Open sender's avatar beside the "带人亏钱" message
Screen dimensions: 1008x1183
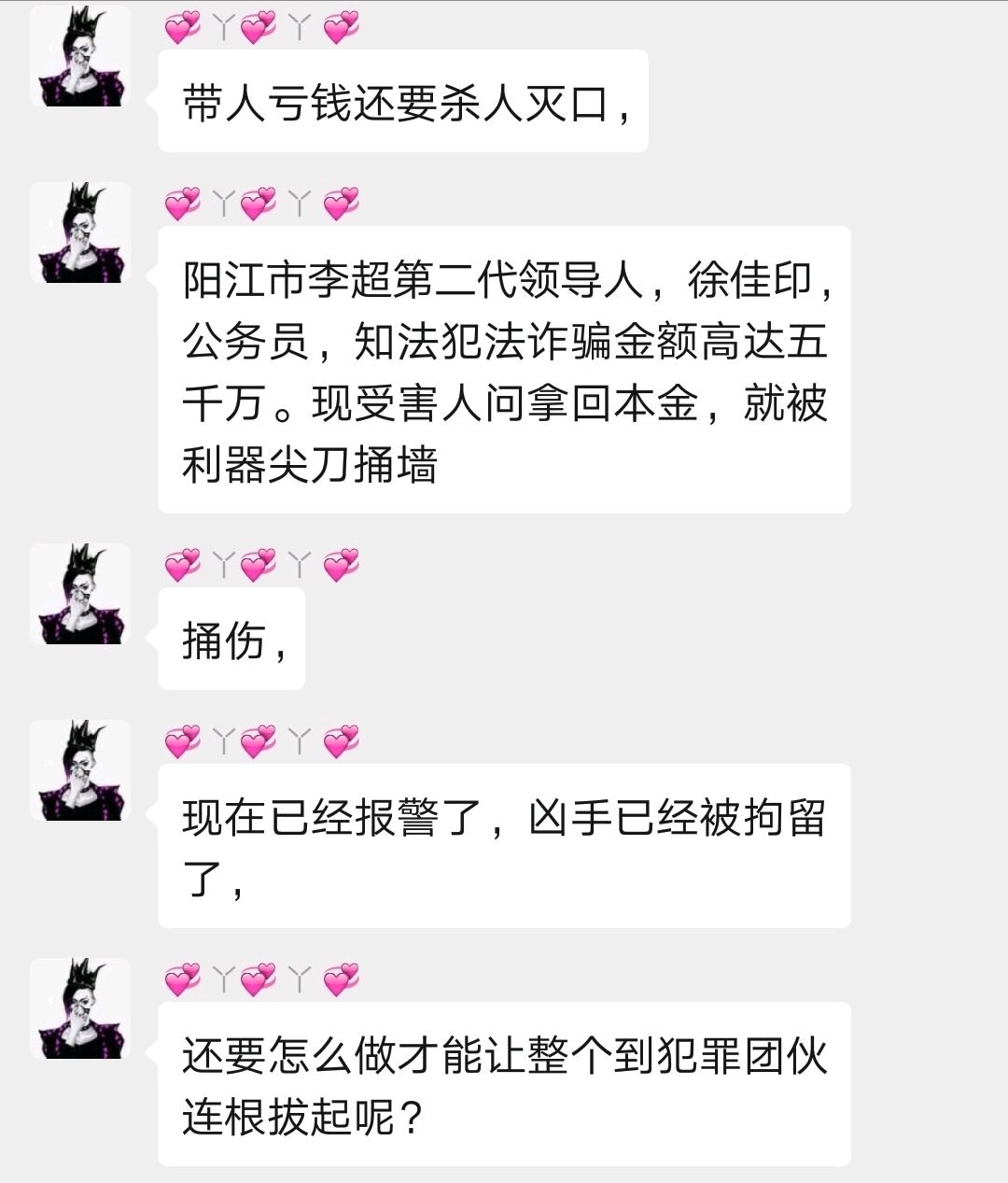coord(80,56)
